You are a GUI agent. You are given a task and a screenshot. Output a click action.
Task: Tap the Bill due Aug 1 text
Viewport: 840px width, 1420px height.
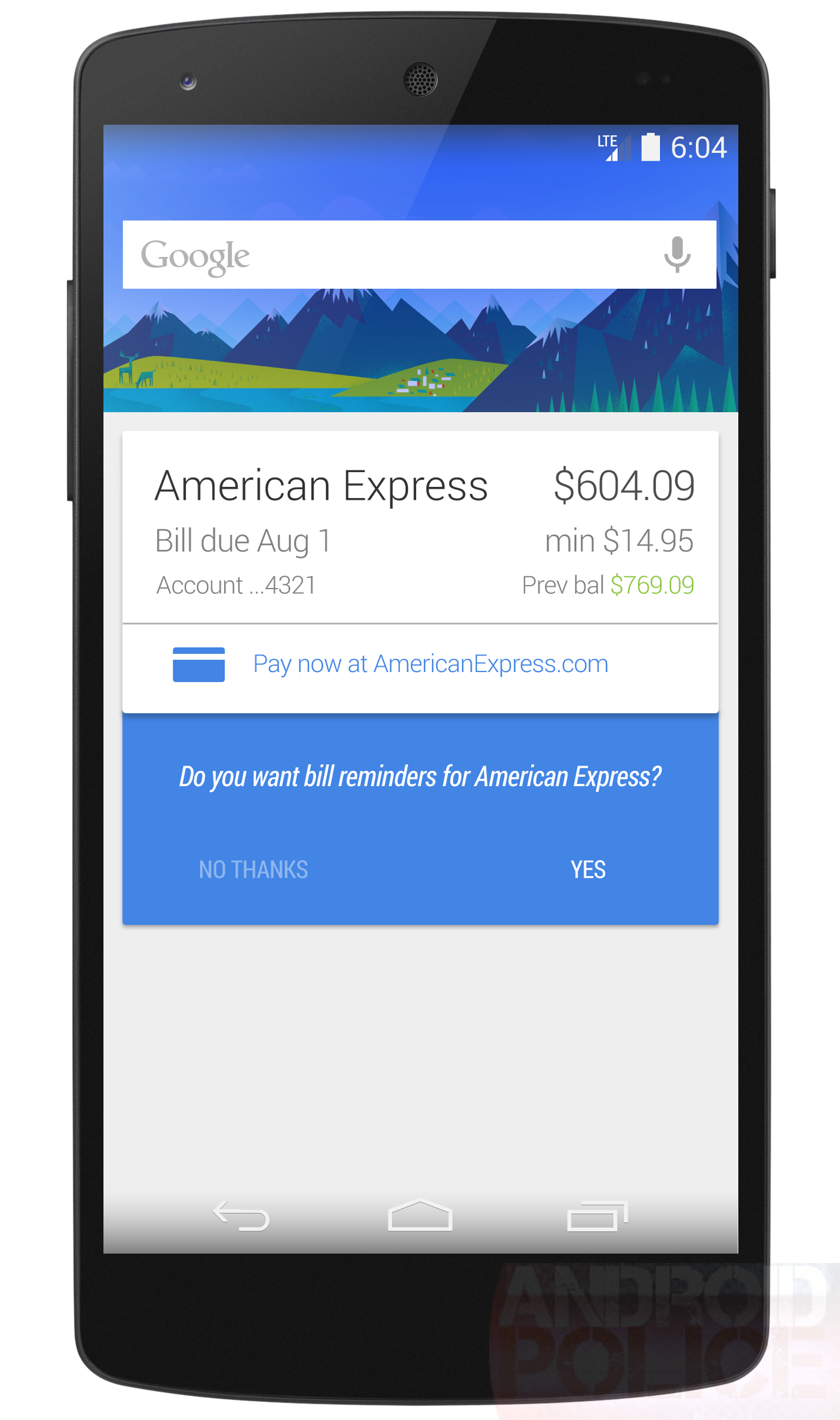(x=244, y=540)
